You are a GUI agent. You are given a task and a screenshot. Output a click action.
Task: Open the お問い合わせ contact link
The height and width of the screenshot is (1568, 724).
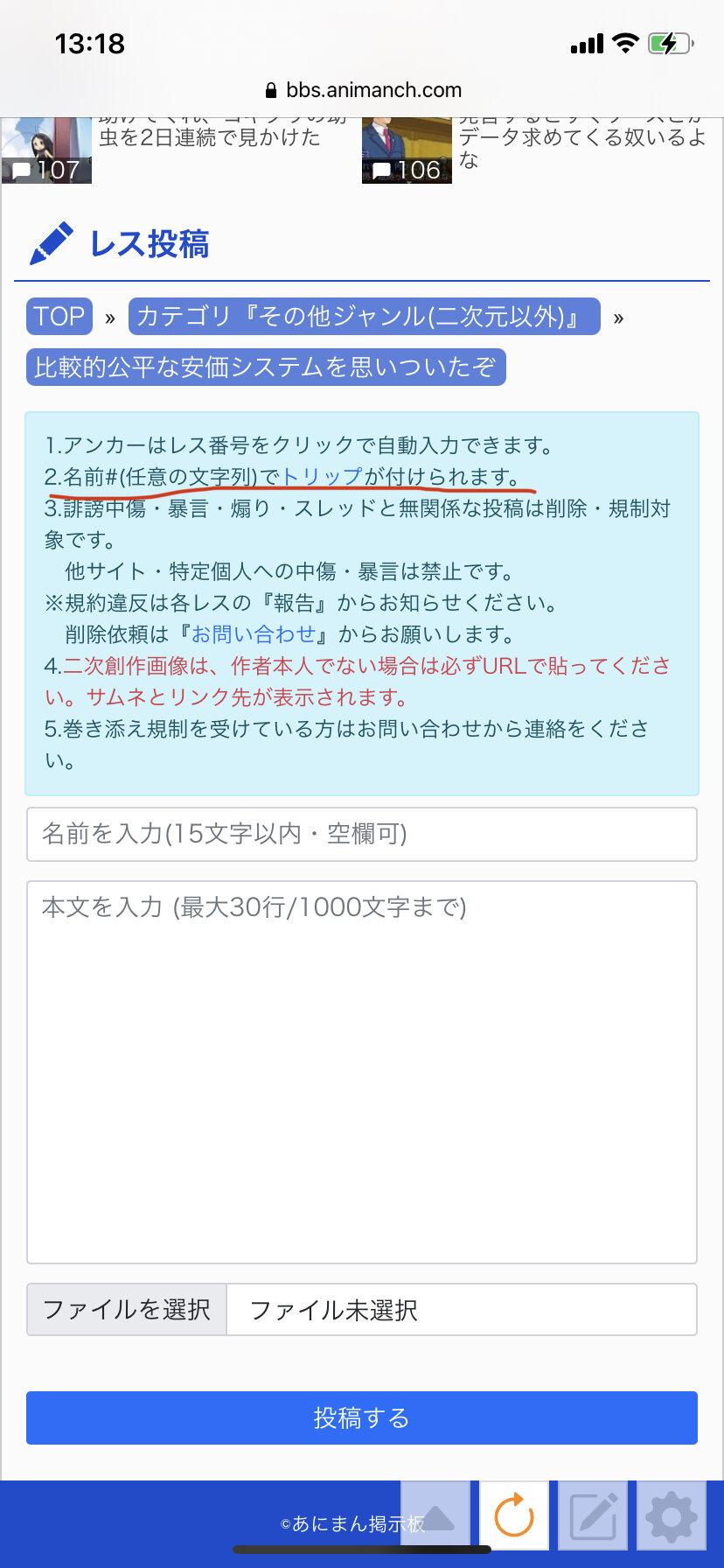254,634
